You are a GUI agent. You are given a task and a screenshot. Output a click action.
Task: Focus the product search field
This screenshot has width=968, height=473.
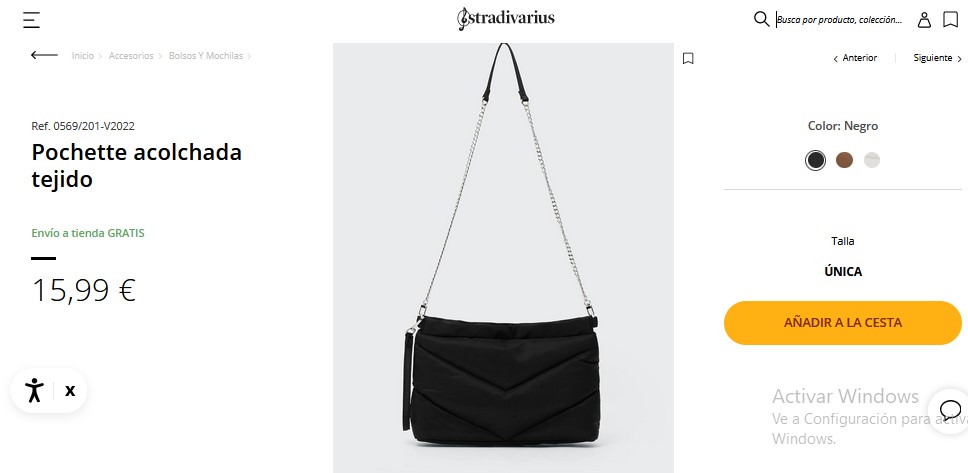pyautogui.click(x=840, y=20)
